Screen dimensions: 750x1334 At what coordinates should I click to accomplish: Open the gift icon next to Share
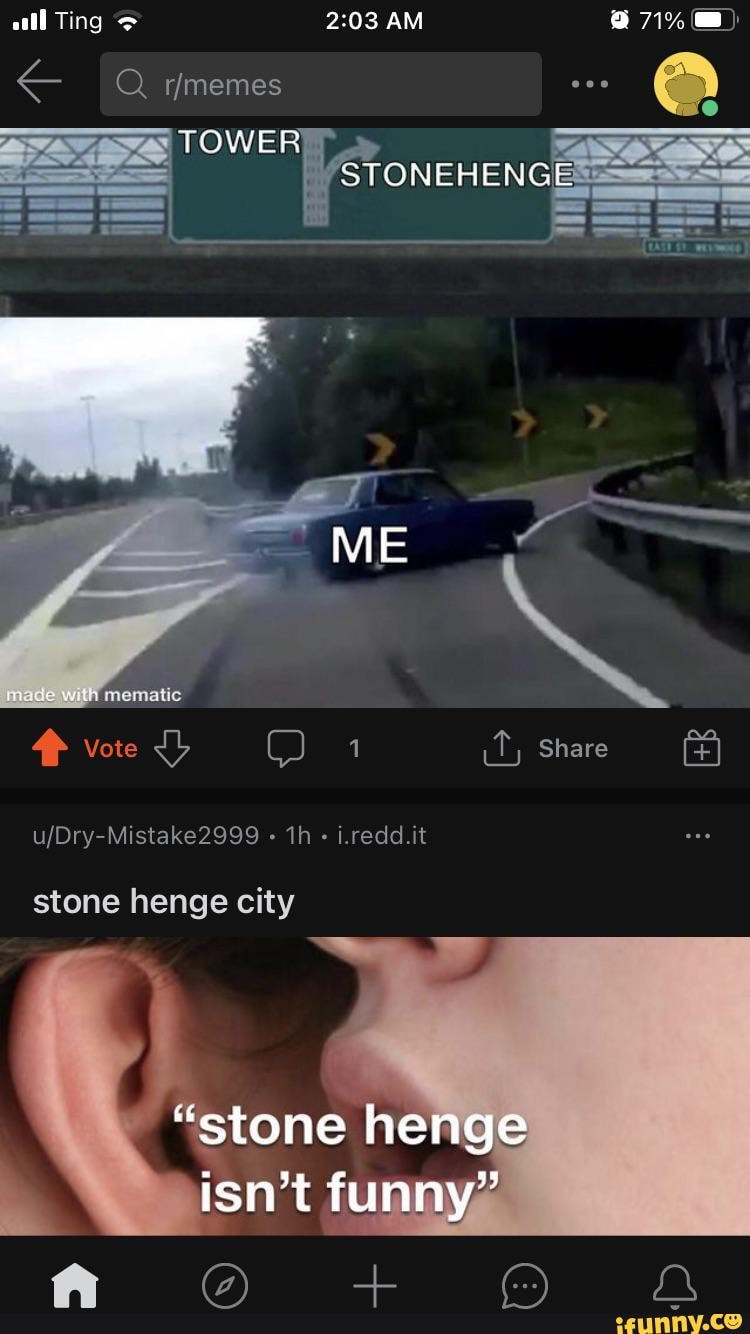701,748
